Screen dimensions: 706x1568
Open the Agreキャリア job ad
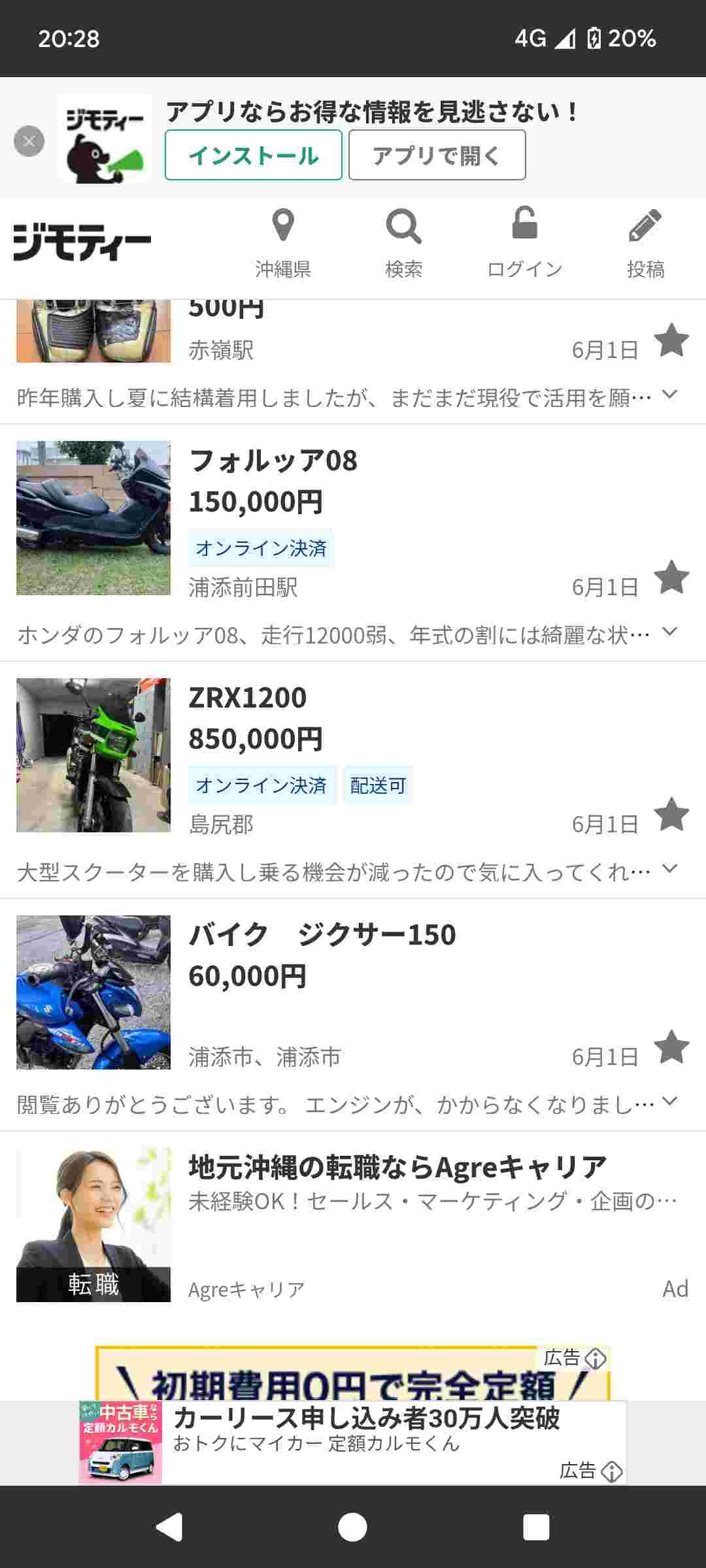[x=397, y=1168]
